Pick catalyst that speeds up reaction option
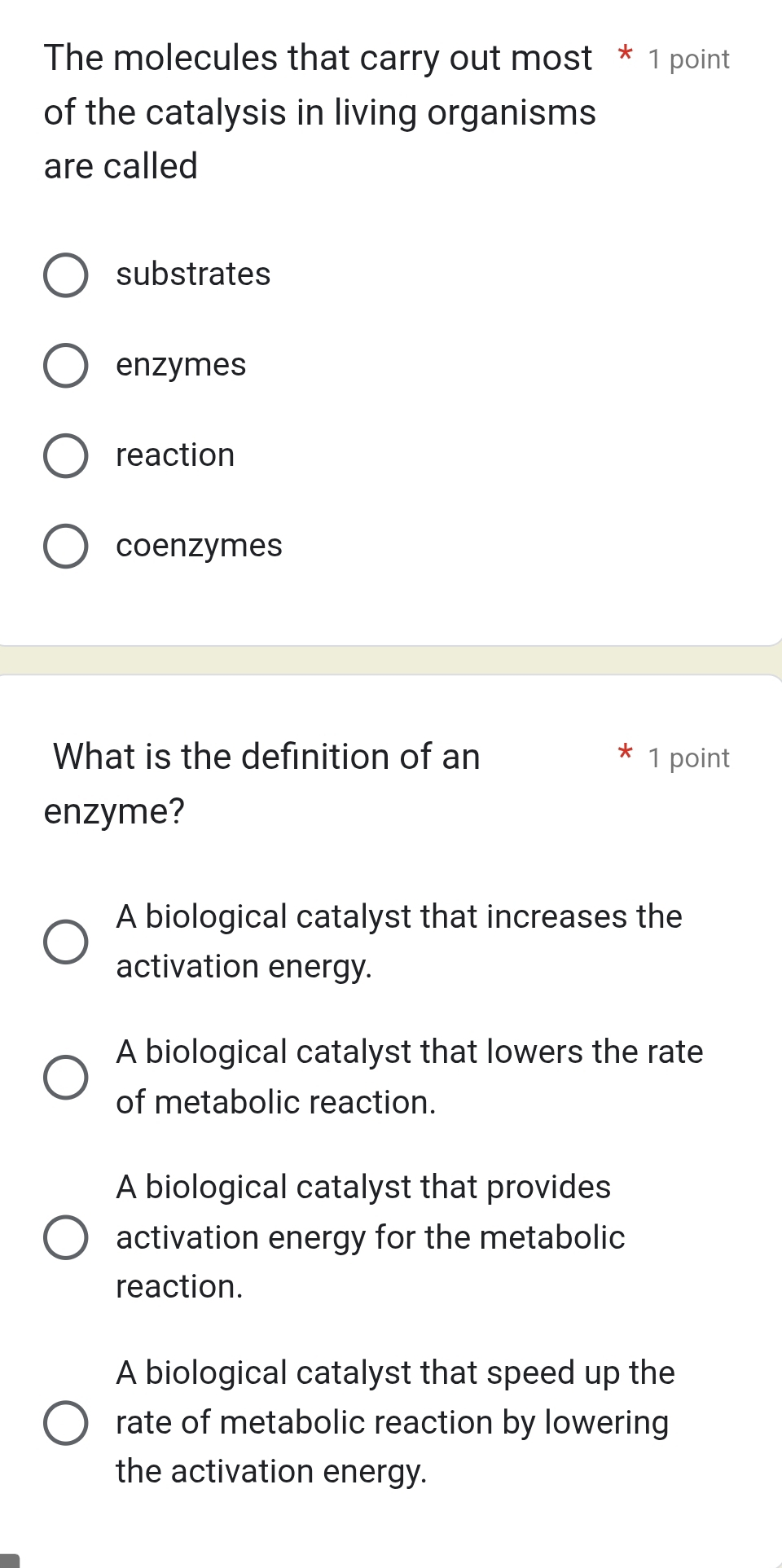Image resolution: width=782 pixels, height=1568 pixels. point(67,1422)
